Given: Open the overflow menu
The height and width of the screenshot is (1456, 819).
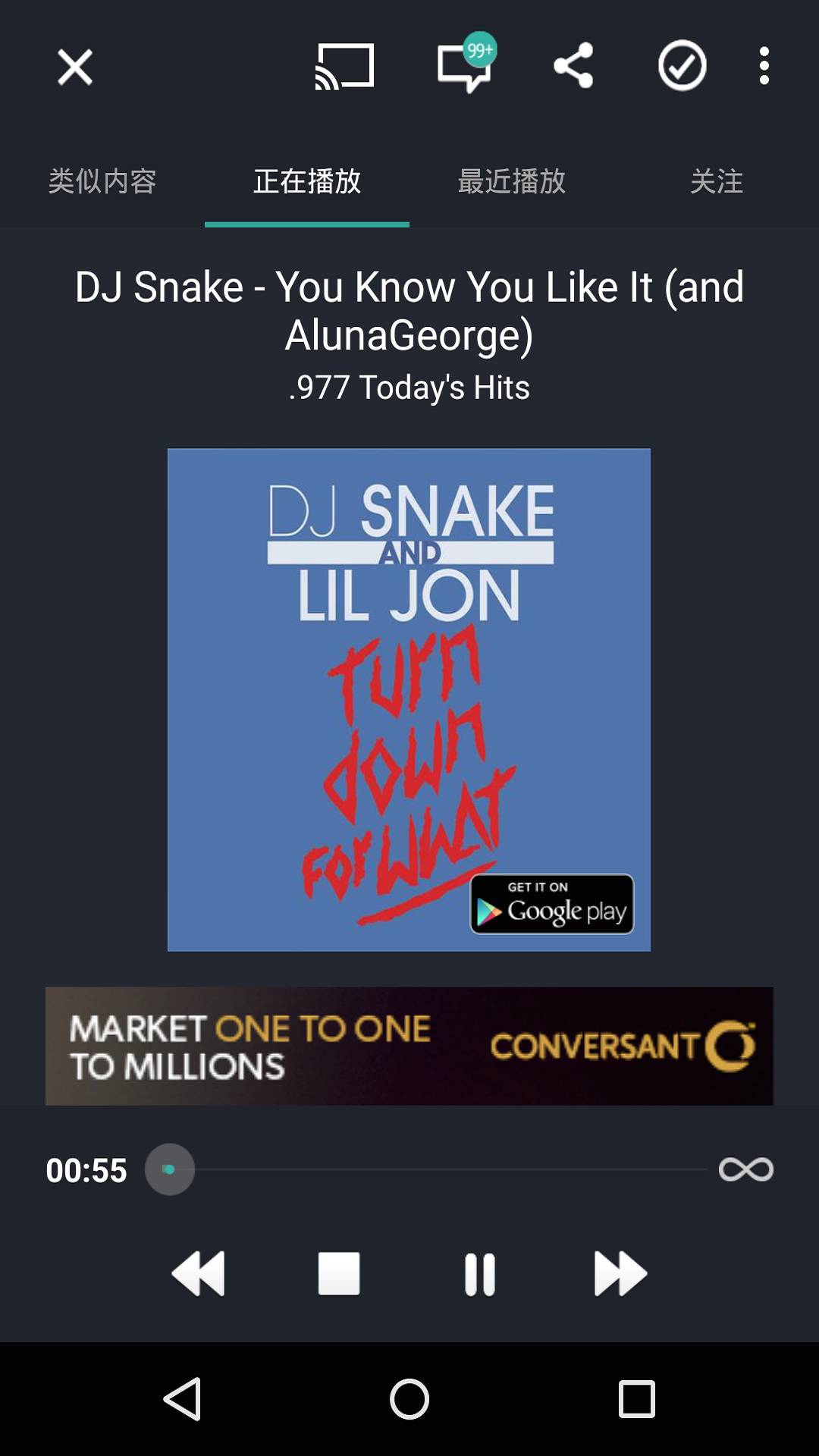Looking at the screenshot, I should 763,67.
